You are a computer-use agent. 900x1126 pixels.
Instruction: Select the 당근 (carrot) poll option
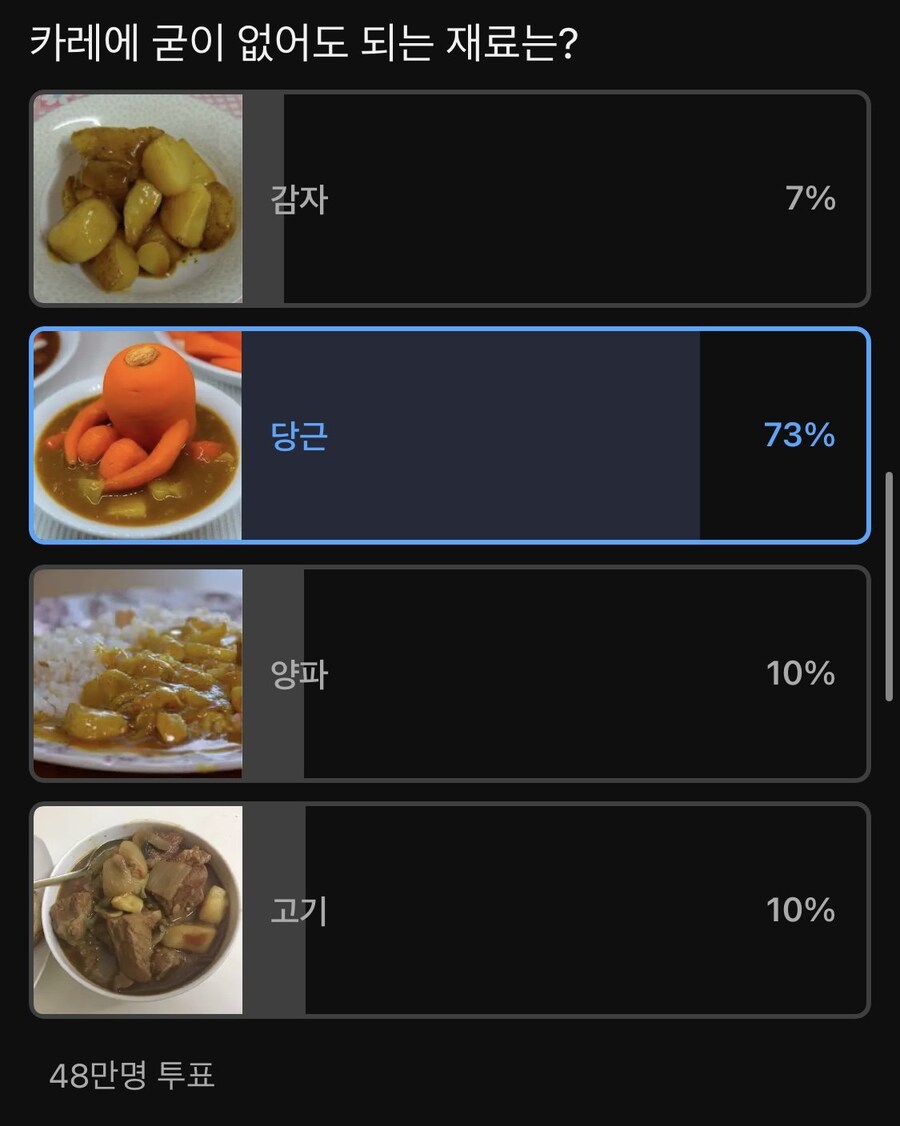click(x=550, y=435)
